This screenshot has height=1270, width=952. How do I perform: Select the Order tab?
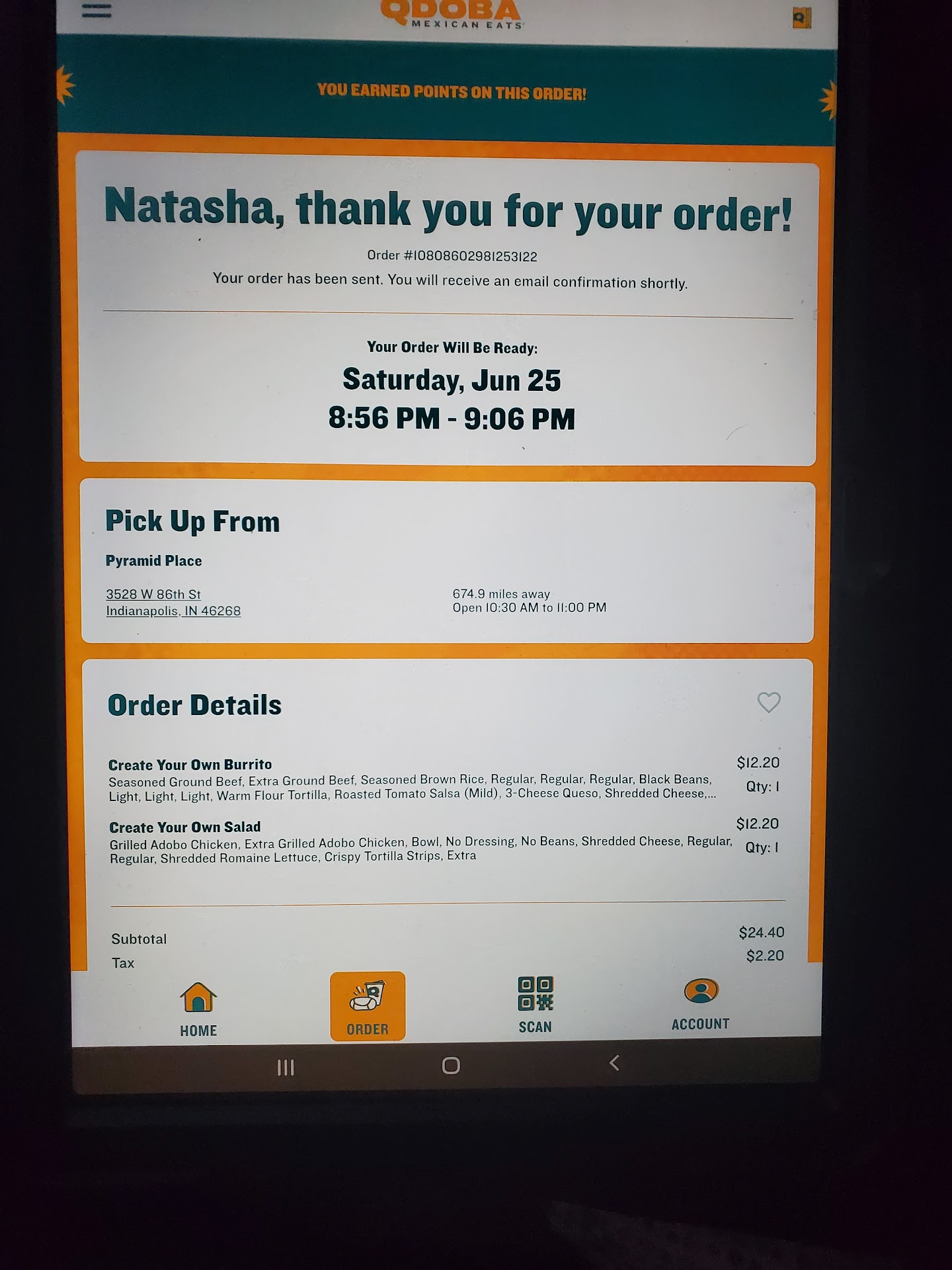(x=368, y=1007)
